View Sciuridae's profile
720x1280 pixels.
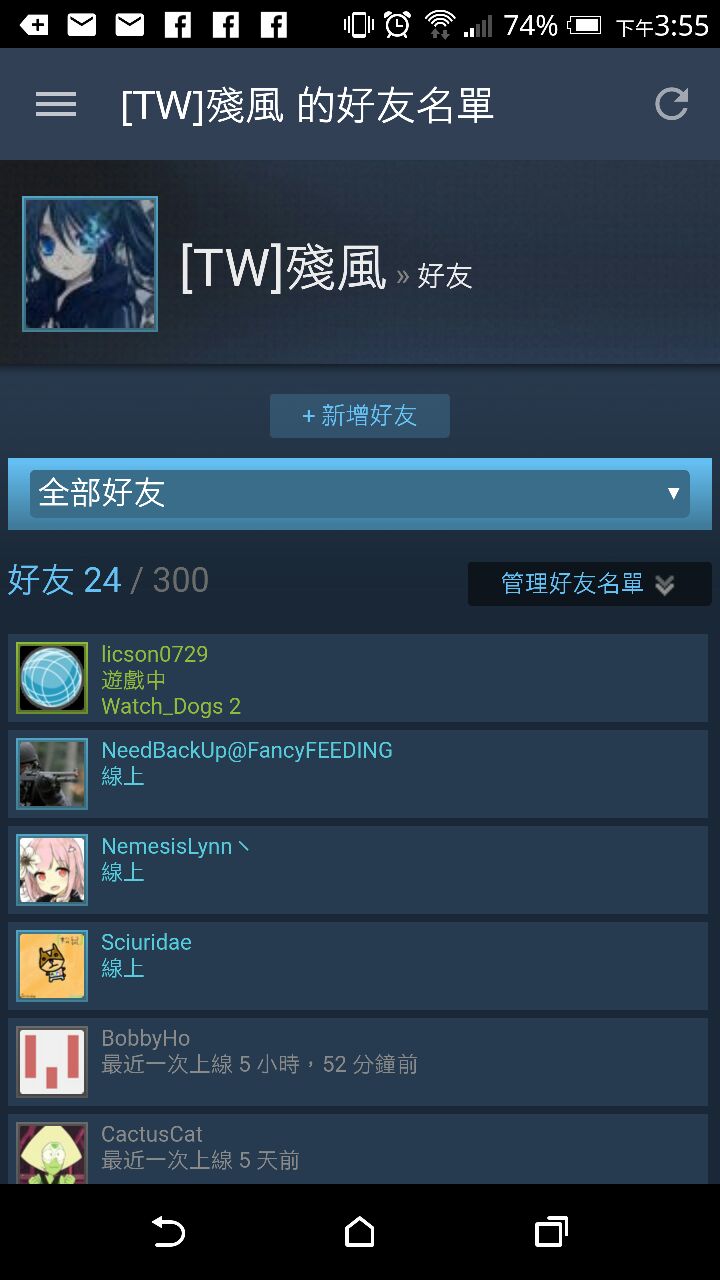tap(358, 966)
